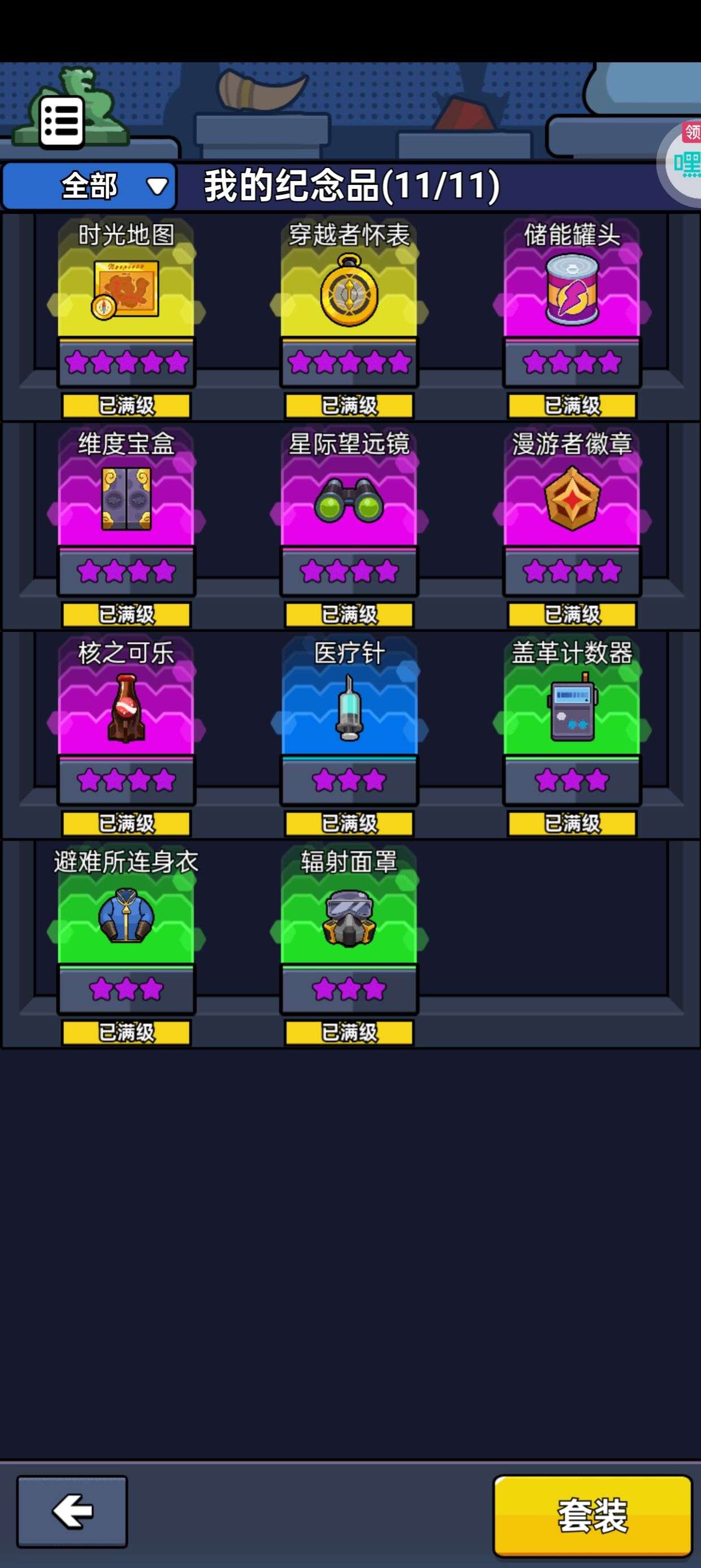The width and height of the screenshot is (701, 1568).
Task: Open the list menu icon
Action: coord(62,122)
